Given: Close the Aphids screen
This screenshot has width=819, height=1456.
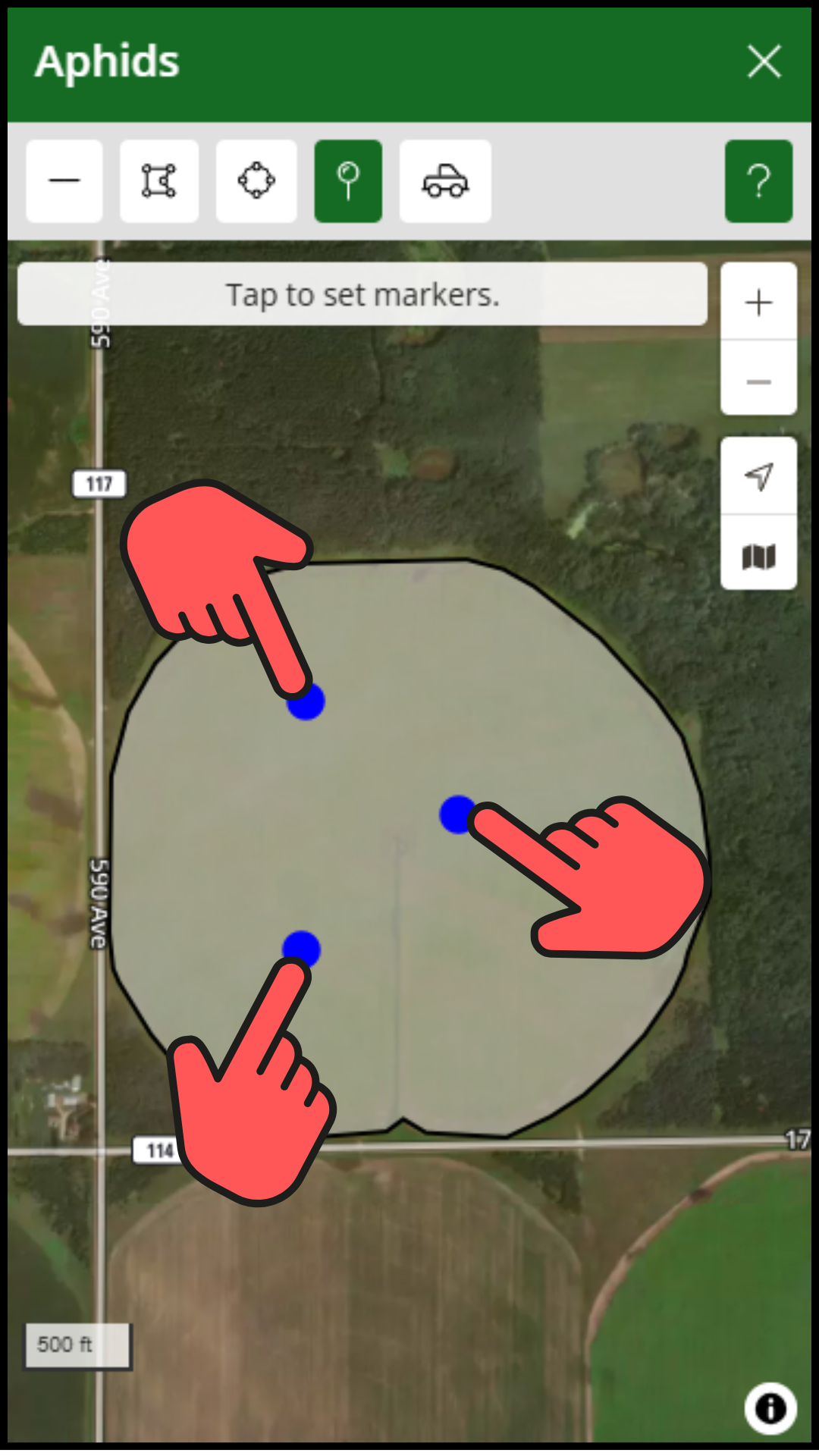Looking at the screenshot, I should tap(764, 61).
